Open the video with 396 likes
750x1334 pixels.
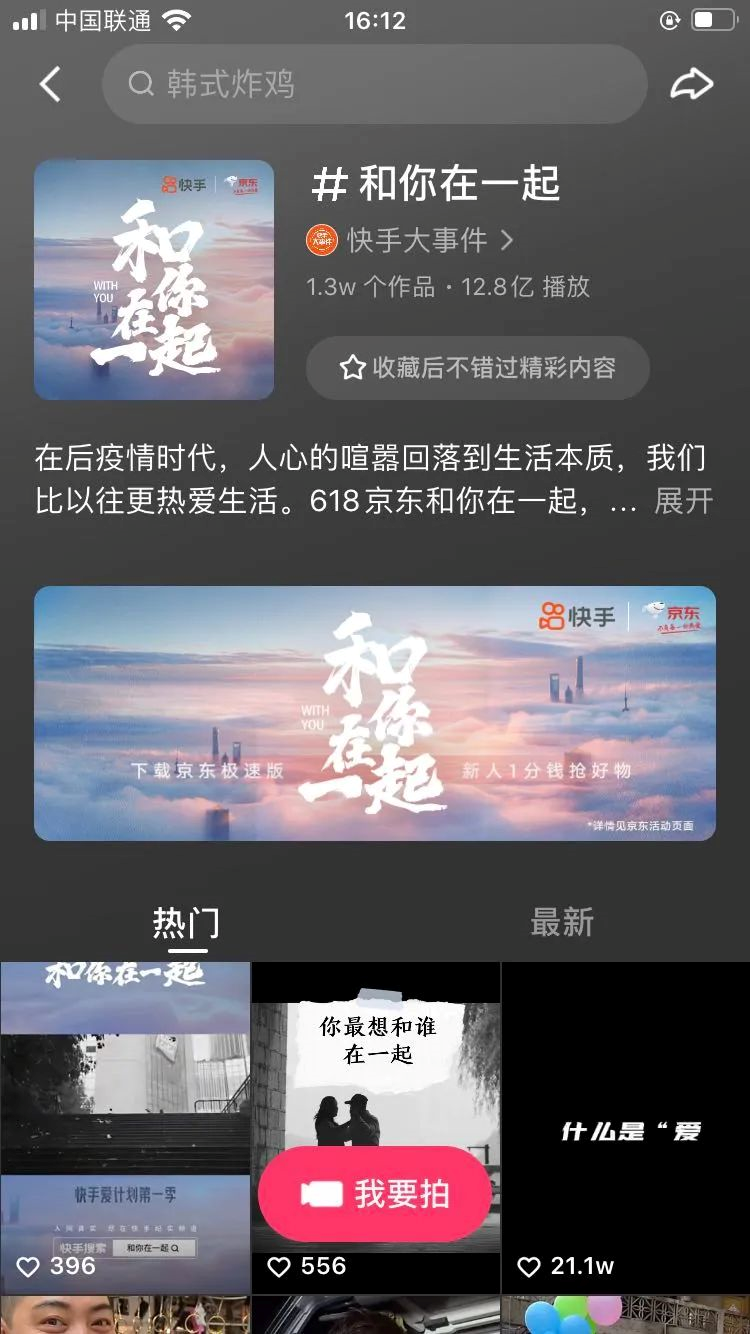point(125,1100)
